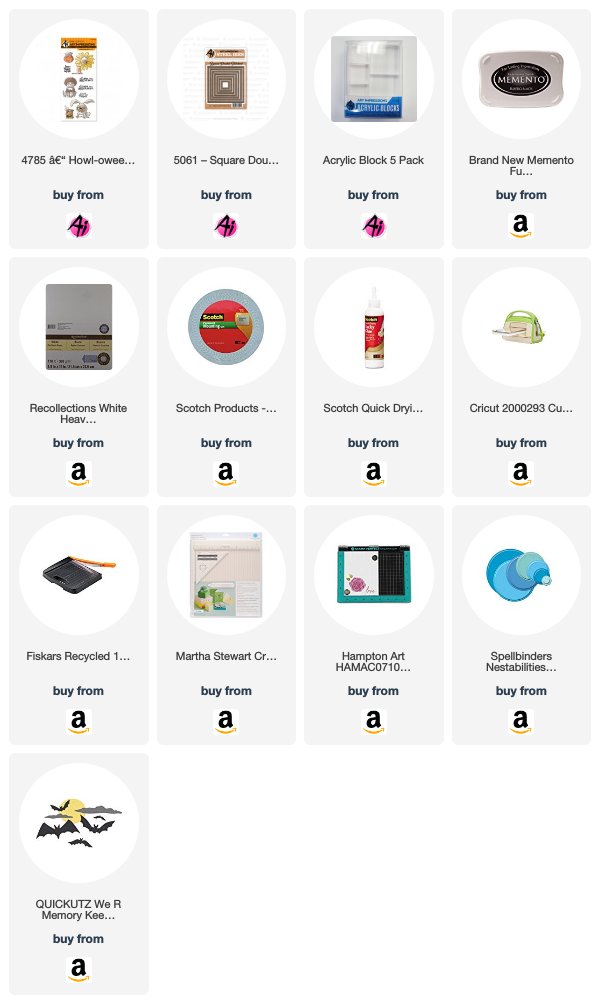This screenshot has height=1004, width=600.
Task: Tap the Ai store icon under Acrylic Block
Action: click(x=373, y=225)
